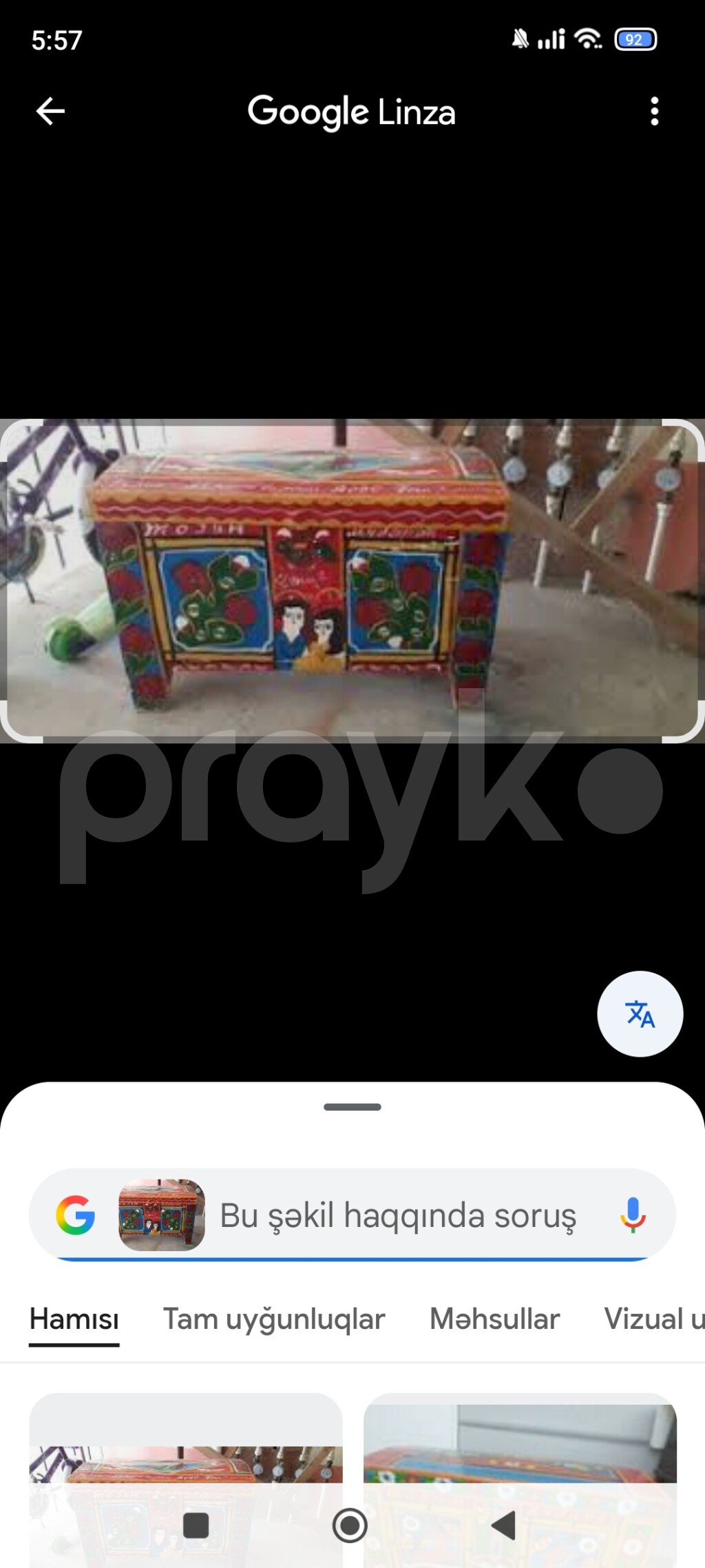Switch to the Hamısı tab

click(74, 1319)
